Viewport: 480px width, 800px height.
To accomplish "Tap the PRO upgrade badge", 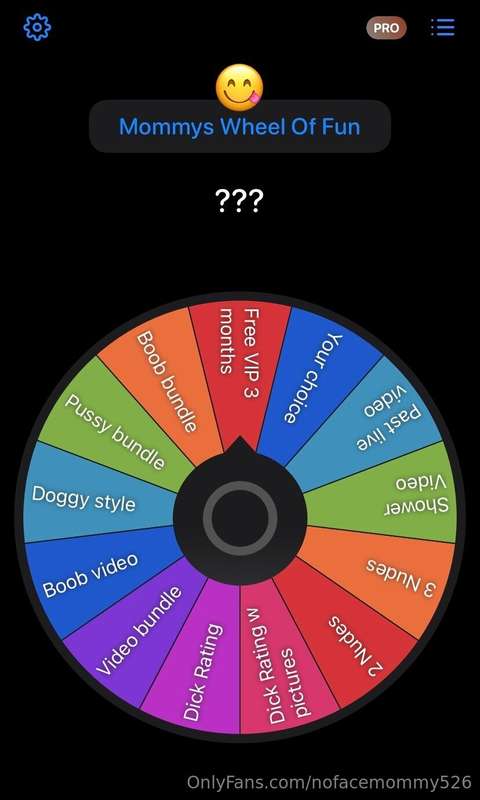I will pyautogui.click(x=386, y=28).
